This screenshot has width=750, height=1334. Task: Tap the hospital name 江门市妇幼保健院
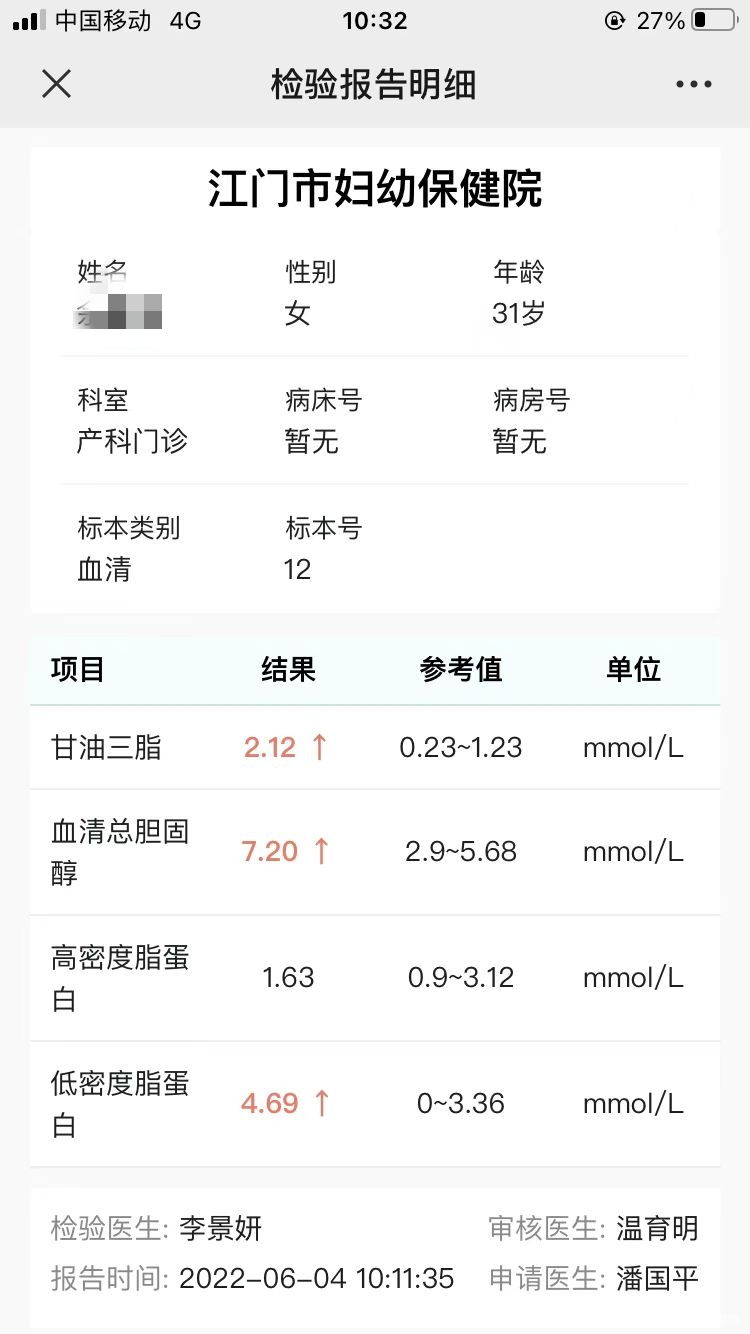pyautogui.click(x=375, y=190)
